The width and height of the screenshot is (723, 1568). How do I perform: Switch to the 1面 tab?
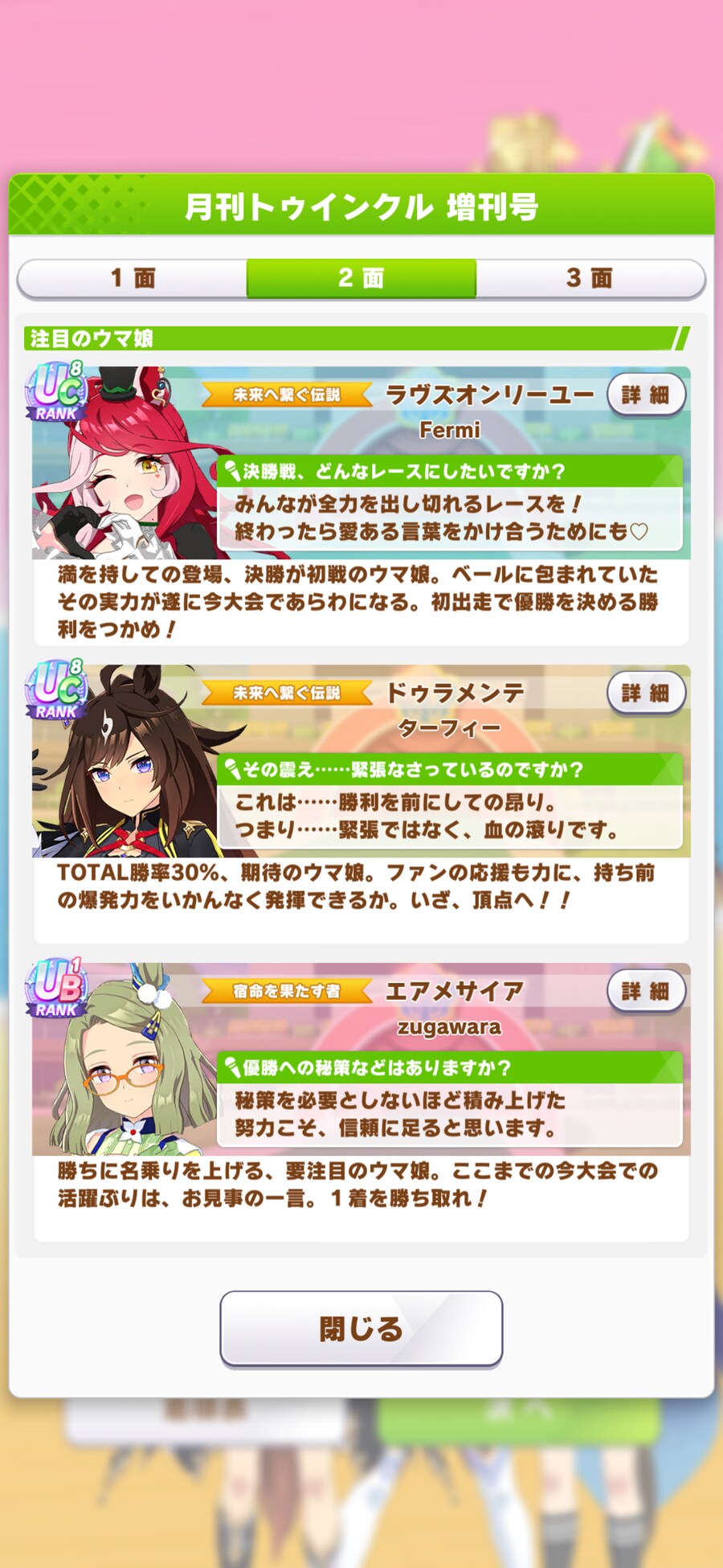pos(133,278)
